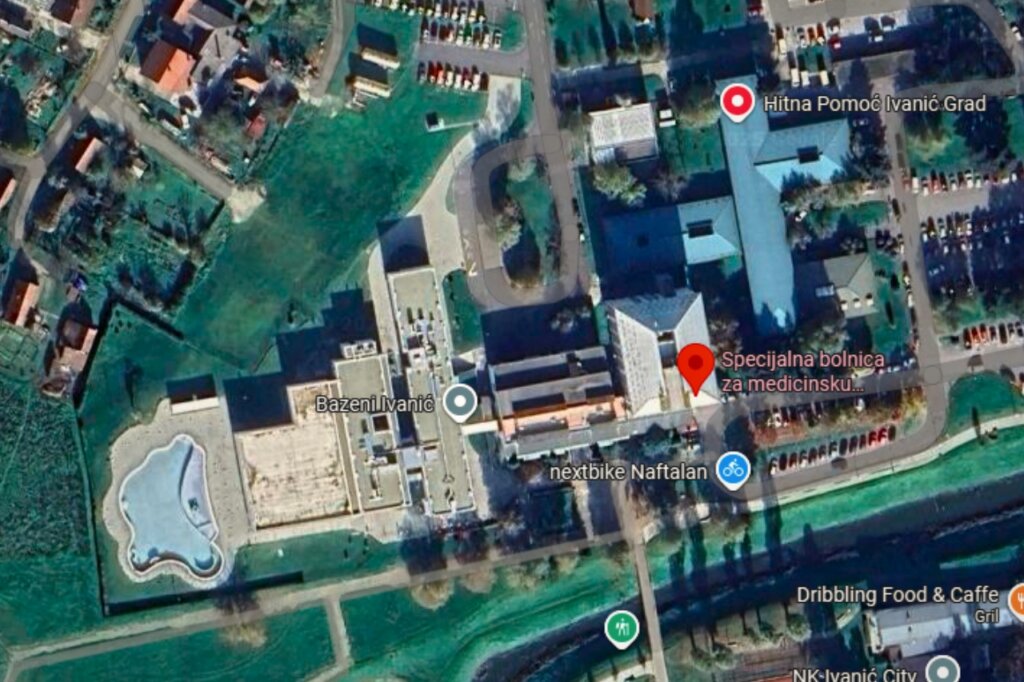Image resolution: width=1024 pixels, height=682 pixels.
Task: Open the Dribbling Food & Caffe marker
Action: coord(1018,600)
